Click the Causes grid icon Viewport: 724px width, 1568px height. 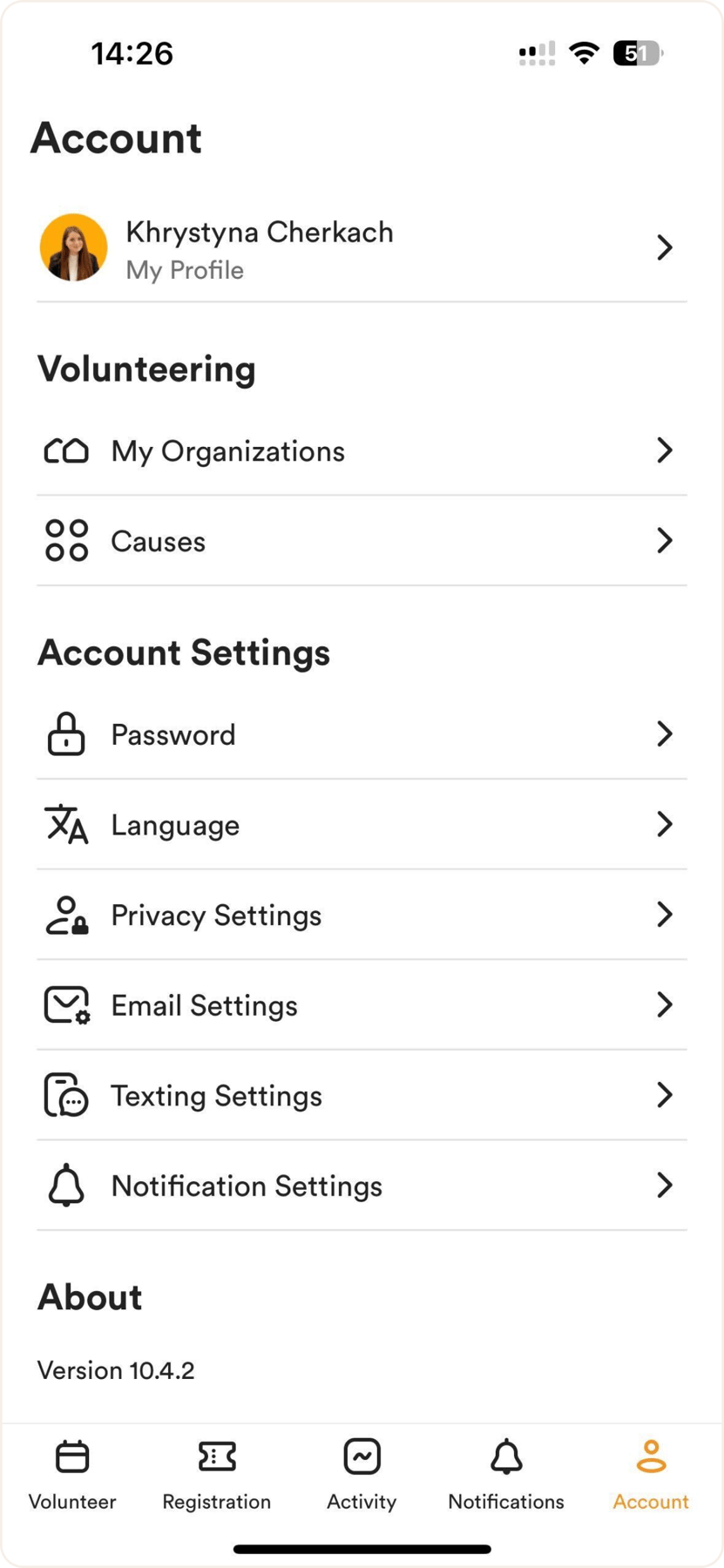65,540
